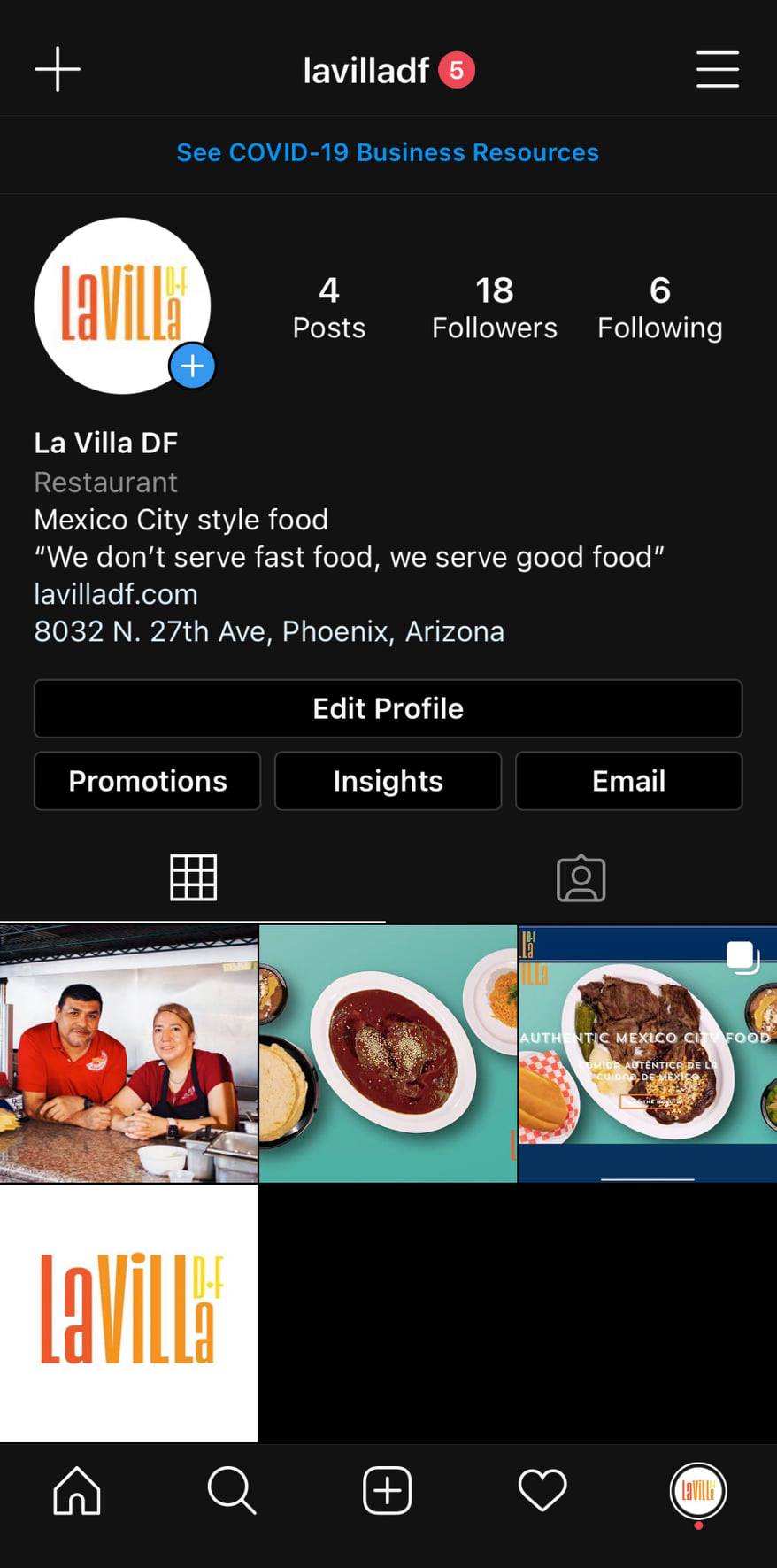Open the Authentic Mexico City Food post
The width and height of the screenshot is (777, 1568).
(648, 1054)
